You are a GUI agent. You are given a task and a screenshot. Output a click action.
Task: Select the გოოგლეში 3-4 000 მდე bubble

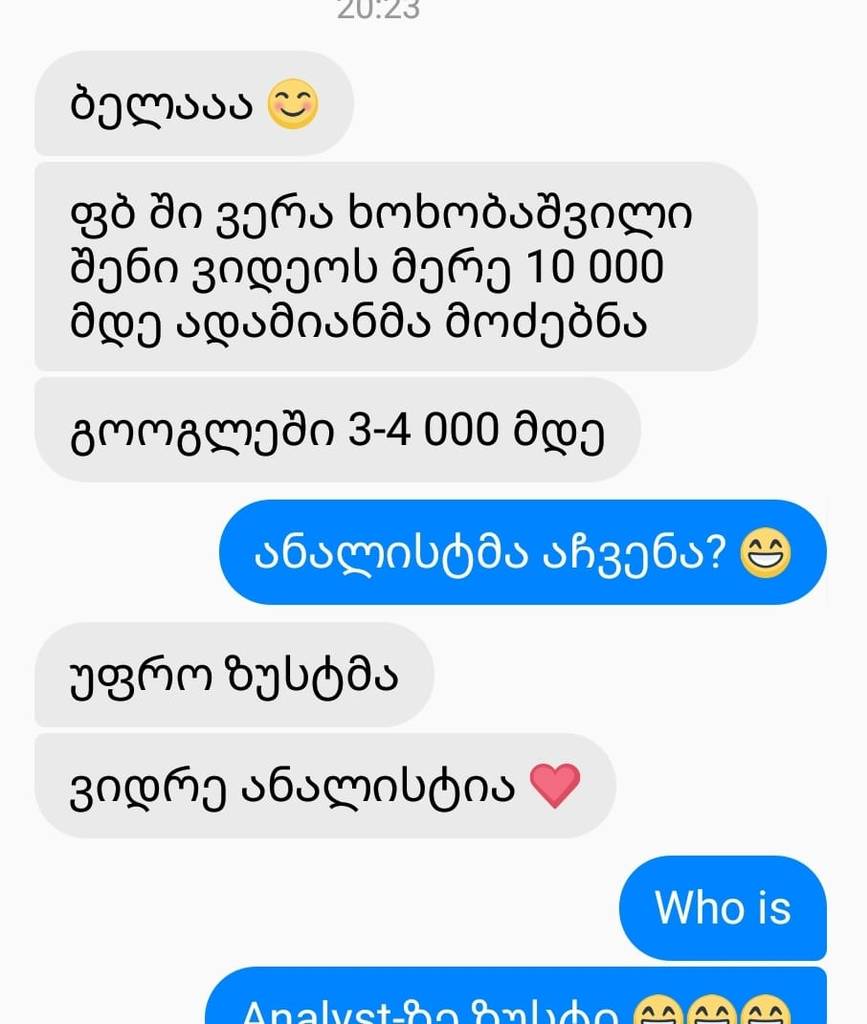333,430
